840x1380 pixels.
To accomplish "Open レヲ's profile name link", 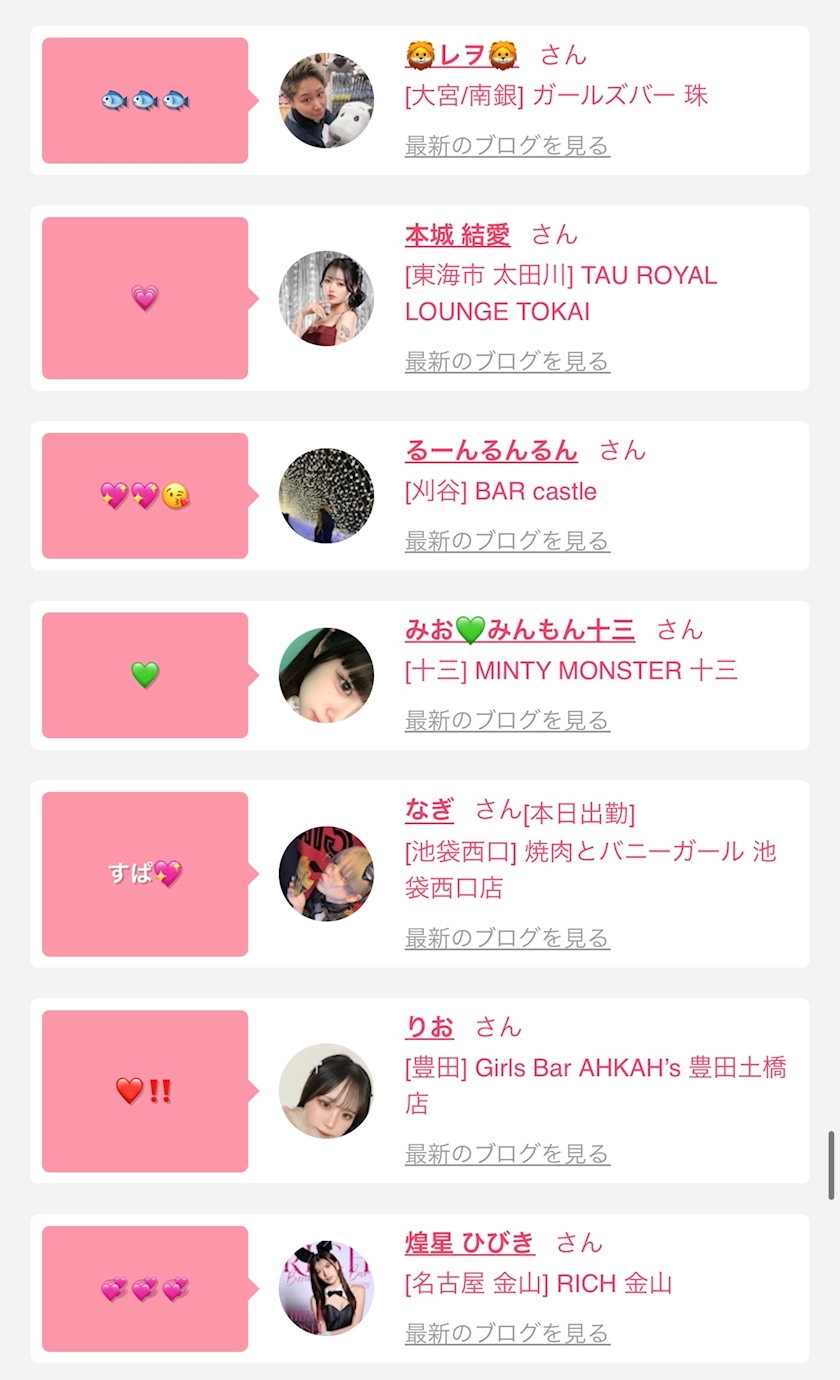I will [461, 55].
